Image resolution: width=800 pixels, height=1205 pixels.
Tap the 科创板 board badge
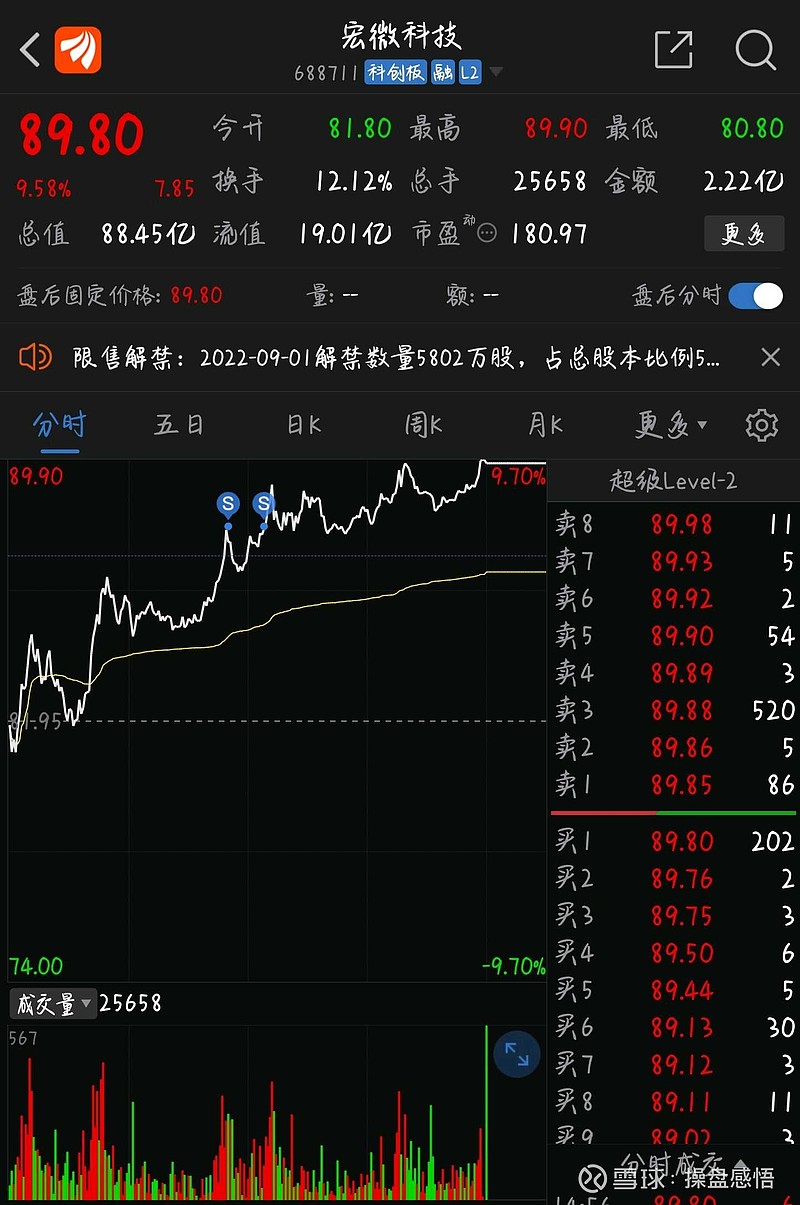(395, 72)
